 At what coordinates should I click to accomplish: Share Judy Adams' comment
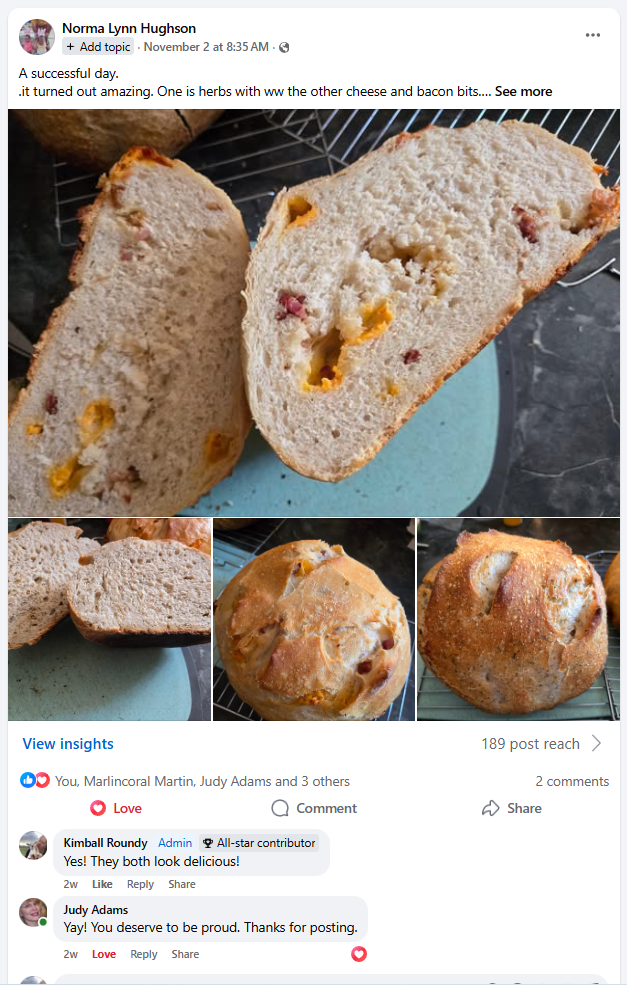click(x=185, y=954)
